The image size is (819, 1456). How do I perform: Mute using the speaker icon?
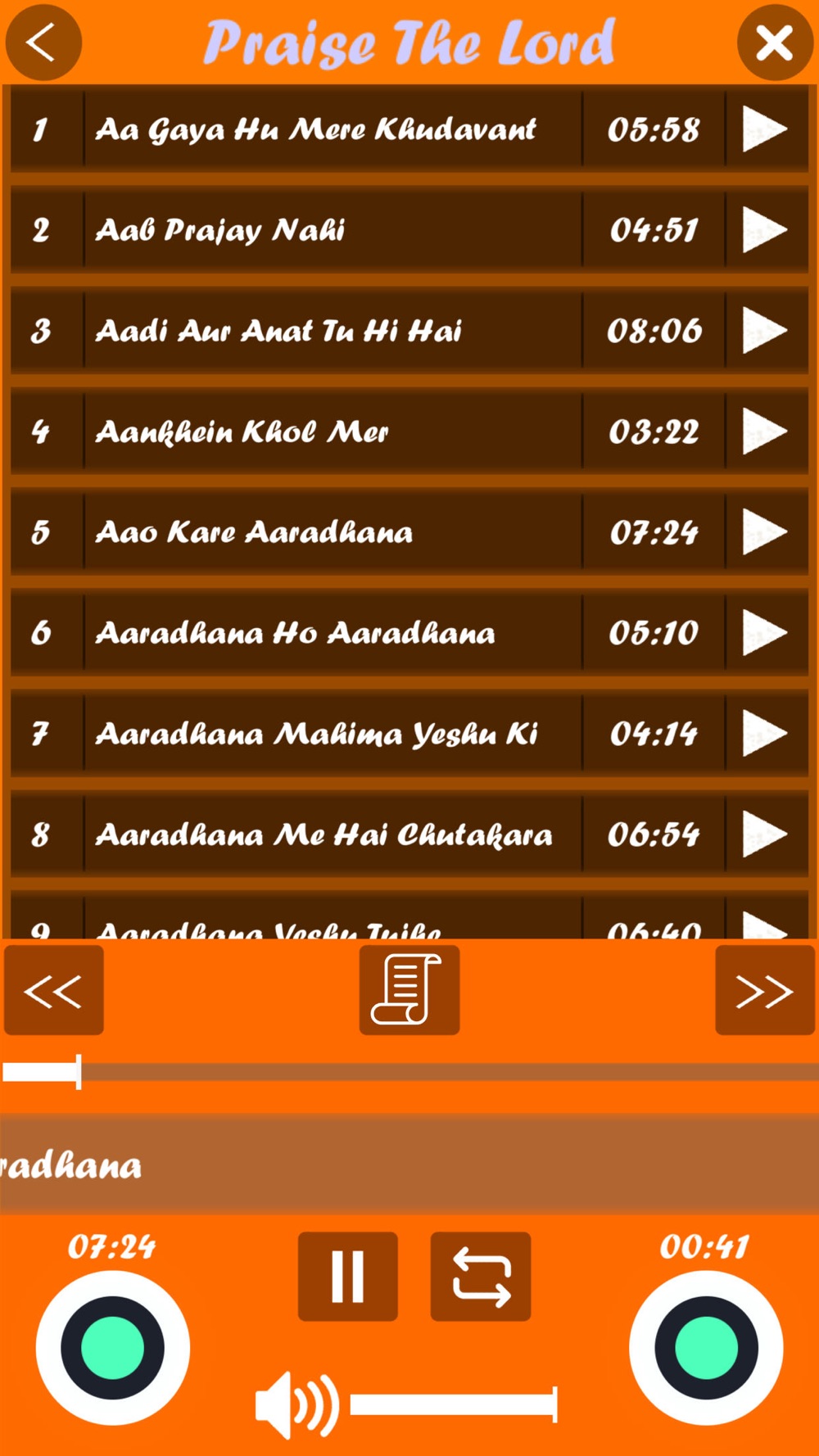296,1405
